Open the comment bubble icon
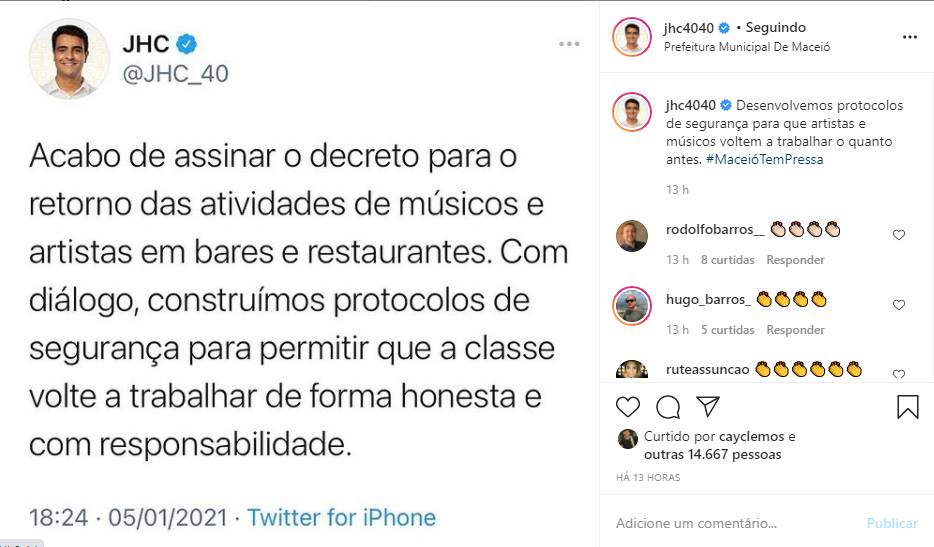This screenshot has width=934, height=547. 668,407
